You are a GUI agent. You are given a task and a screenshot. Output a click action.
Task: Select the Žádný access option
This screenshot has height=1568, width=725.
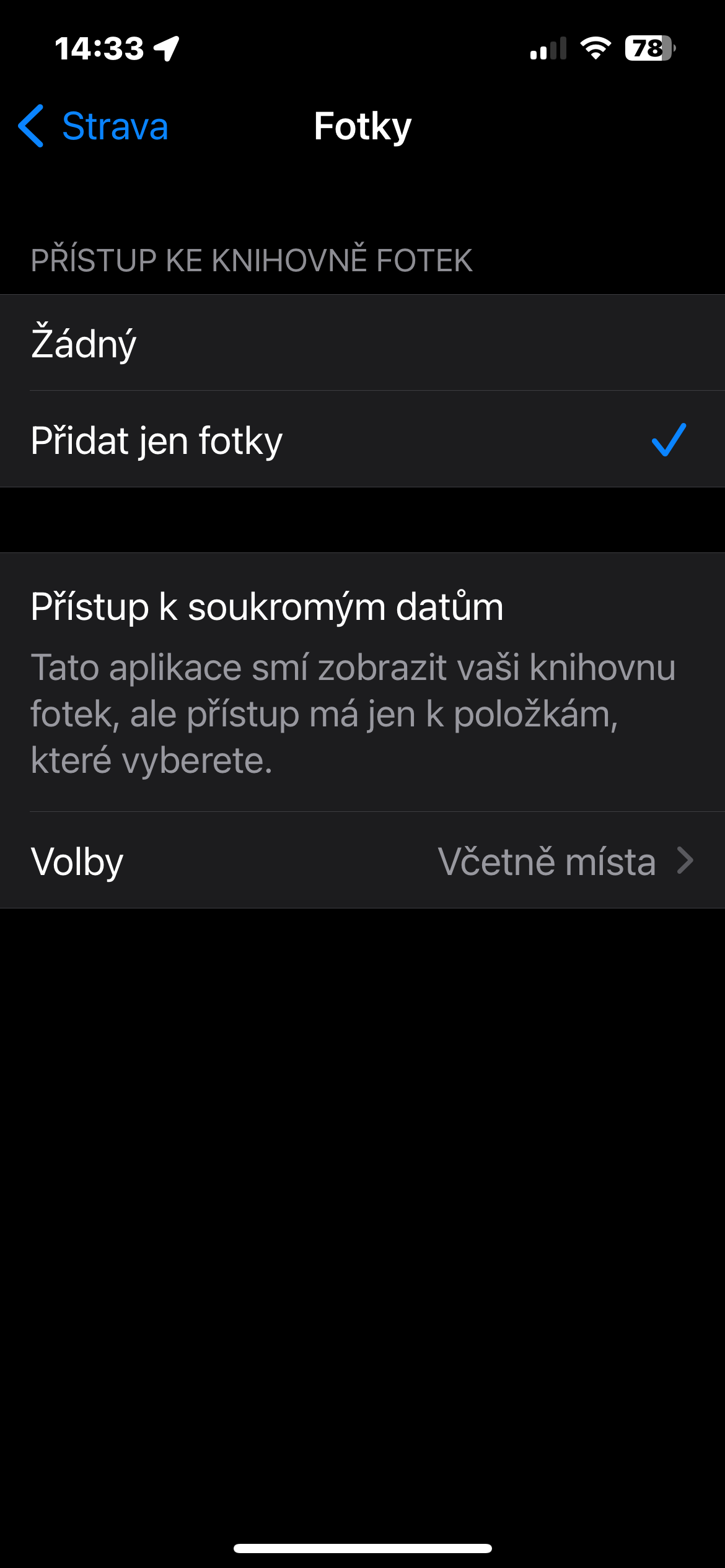[x=362, y=343]
